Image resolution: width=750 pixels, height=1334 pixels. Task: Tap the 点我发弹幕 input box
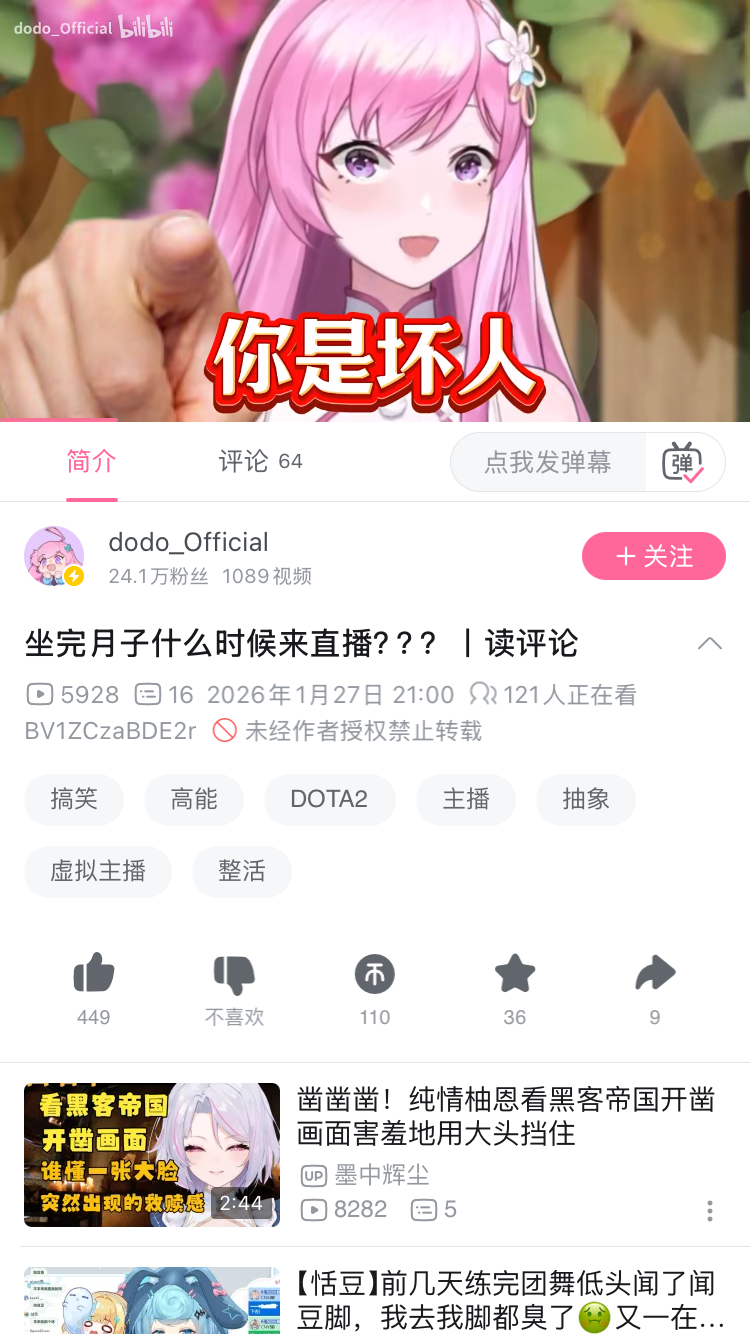click(548, 462)
